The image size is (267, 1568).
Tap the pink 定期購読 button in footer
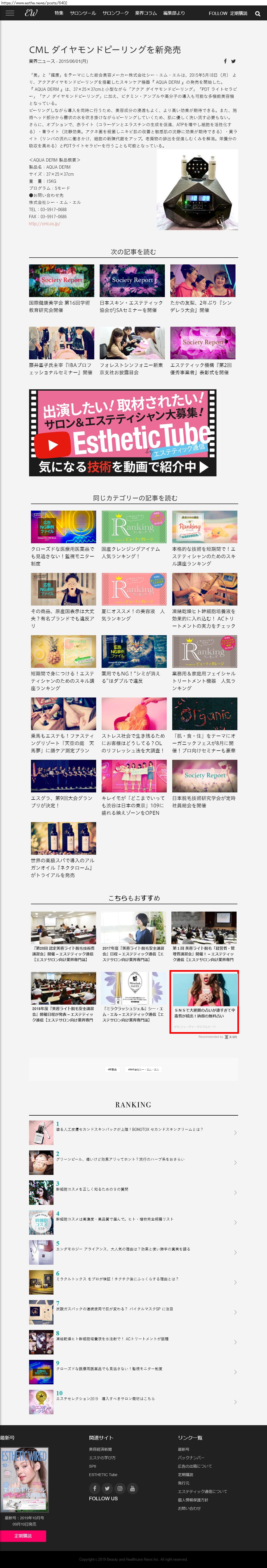pyautogui.click(x=23, y=1536)
